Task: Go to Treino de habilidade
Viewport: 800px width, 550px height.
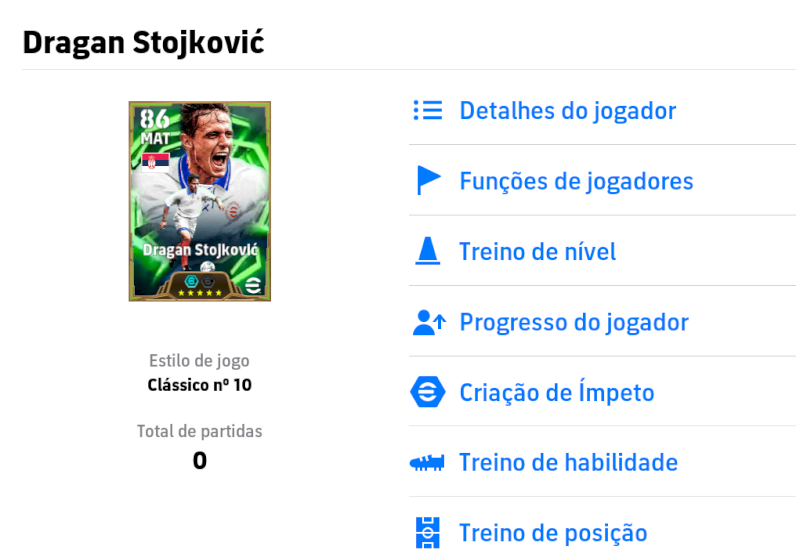Action: tap(568, 463)
